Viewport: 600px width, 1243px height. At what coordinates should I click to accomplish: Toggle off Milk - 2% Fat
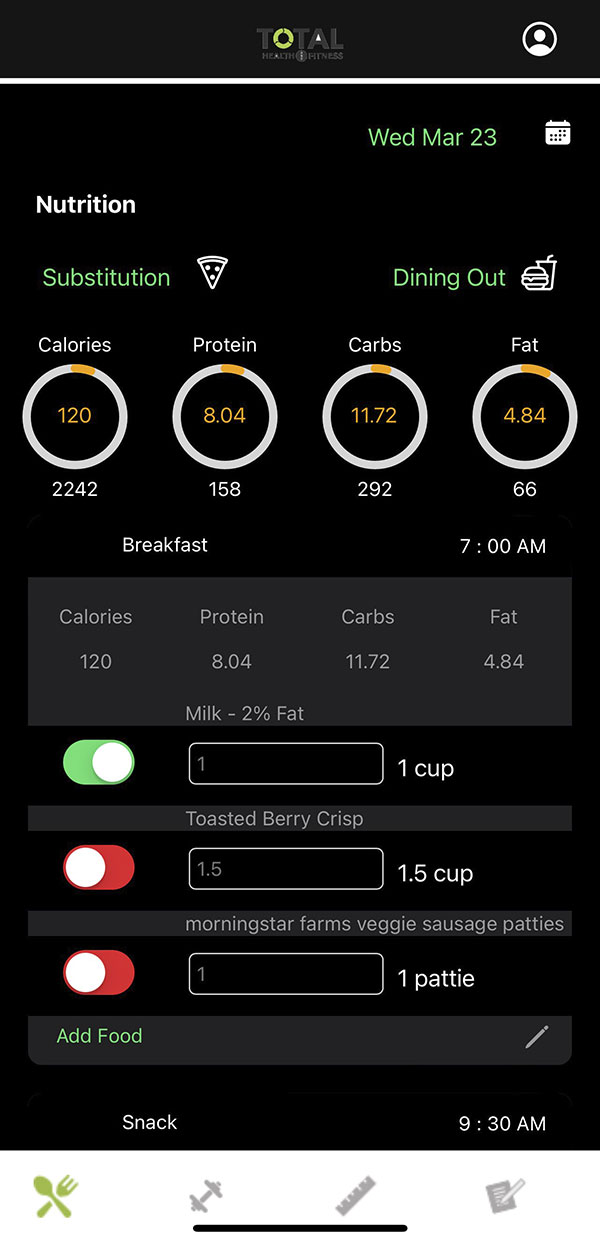click(99, 762)
